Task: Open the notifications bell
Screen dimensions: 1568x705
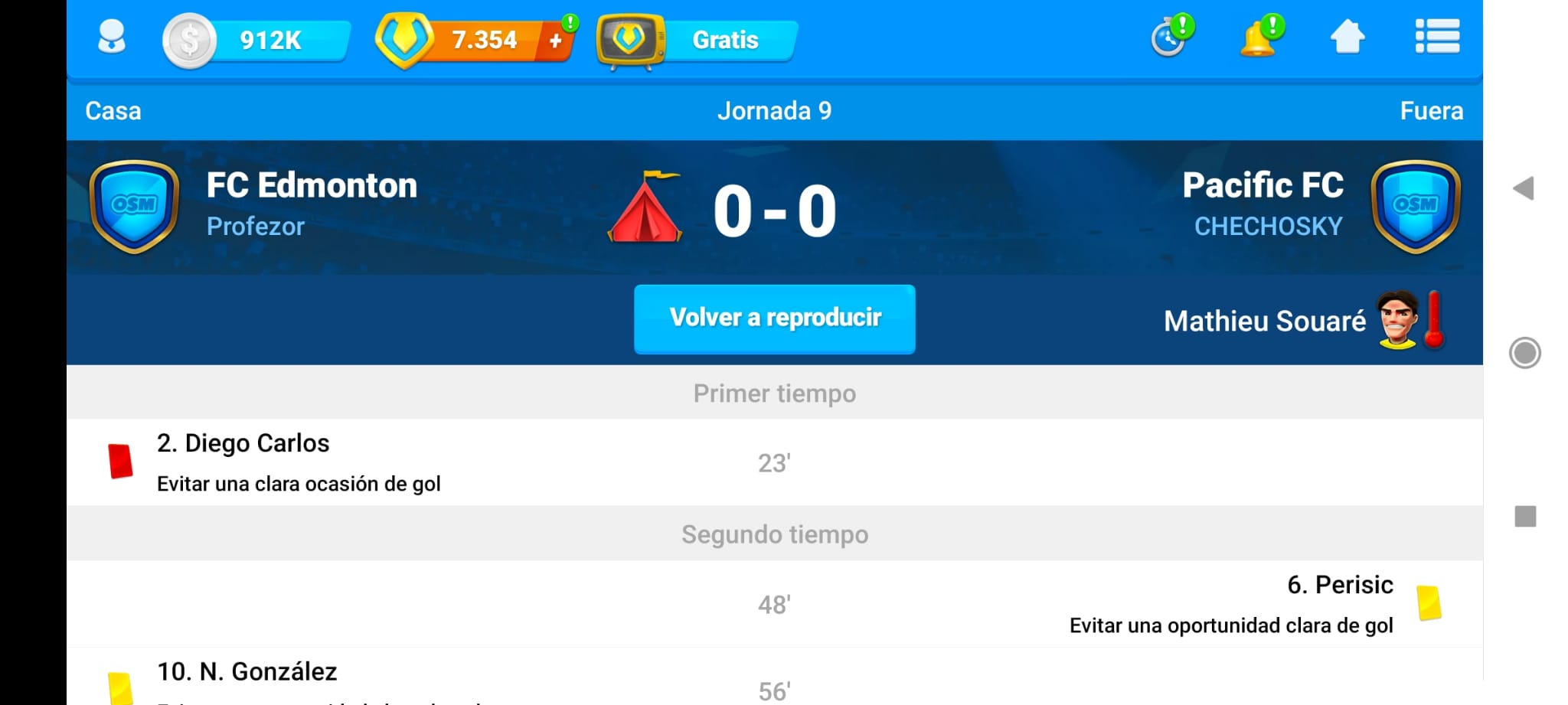Action: click(x=1258, y=38)
